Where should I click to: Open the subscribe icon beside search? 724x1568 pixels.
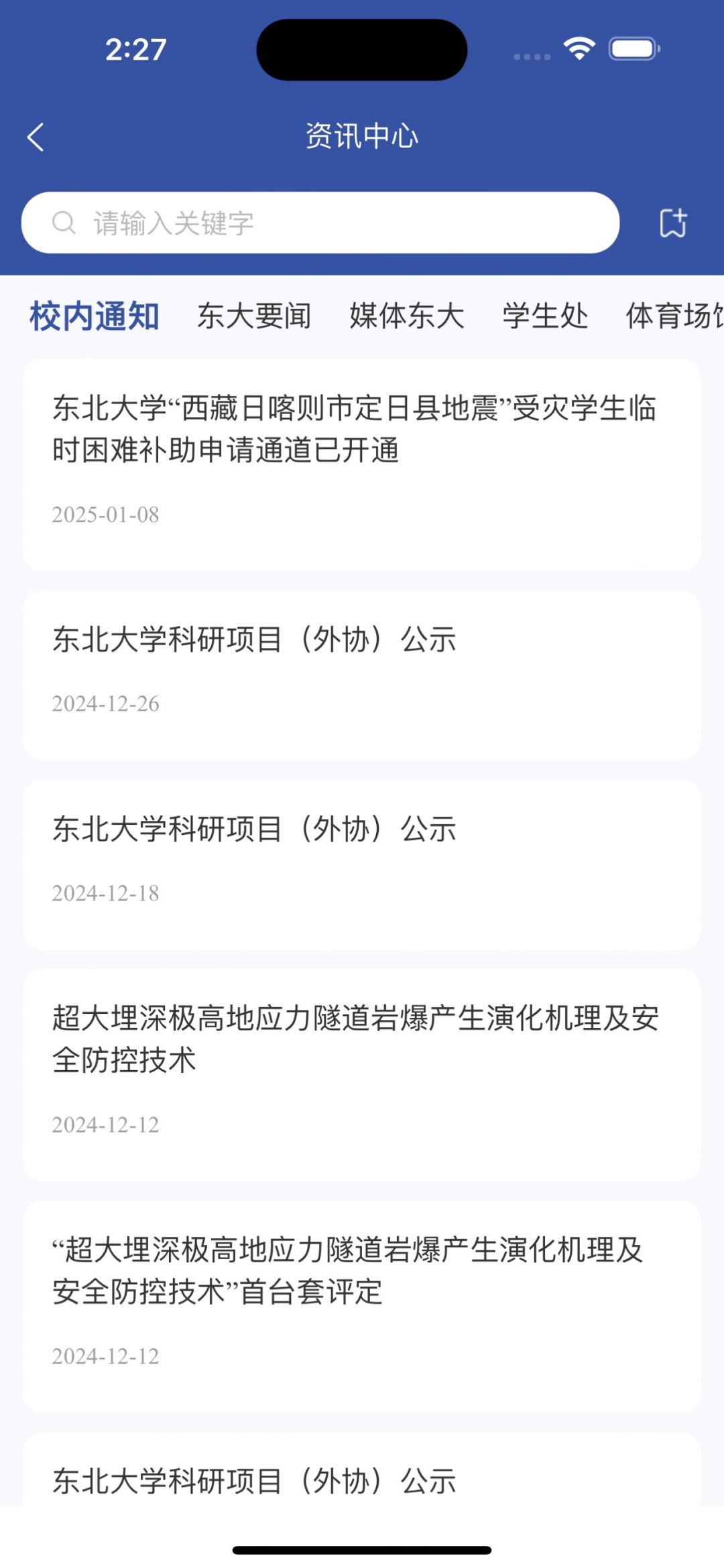pos(672,223)
